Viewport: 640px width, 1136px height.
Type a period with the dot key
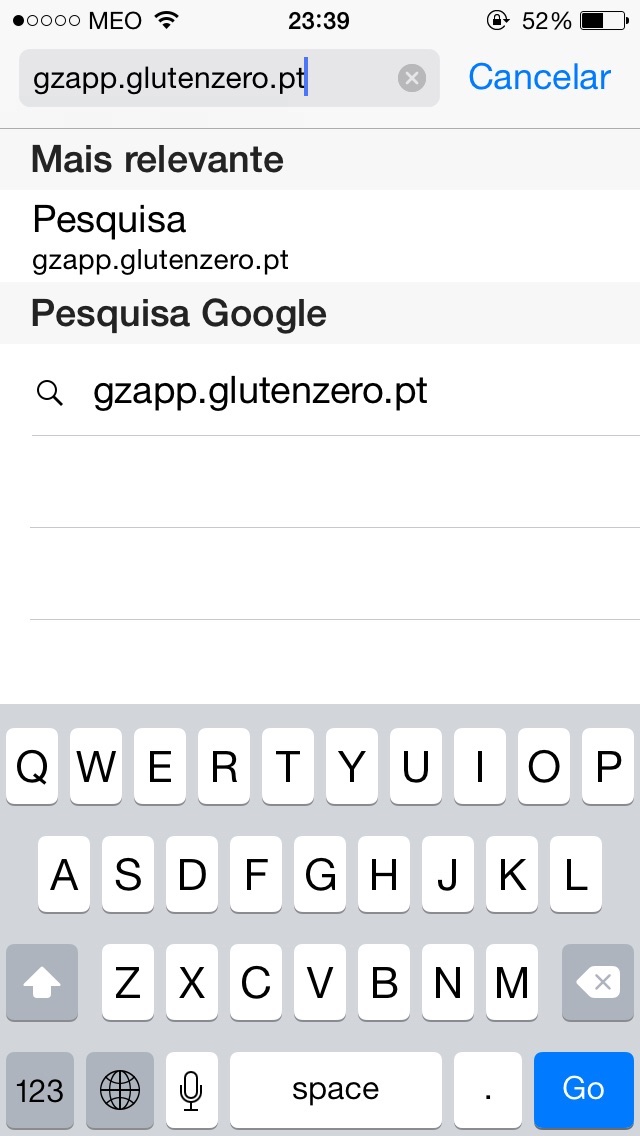click(x=488, y=1090)
